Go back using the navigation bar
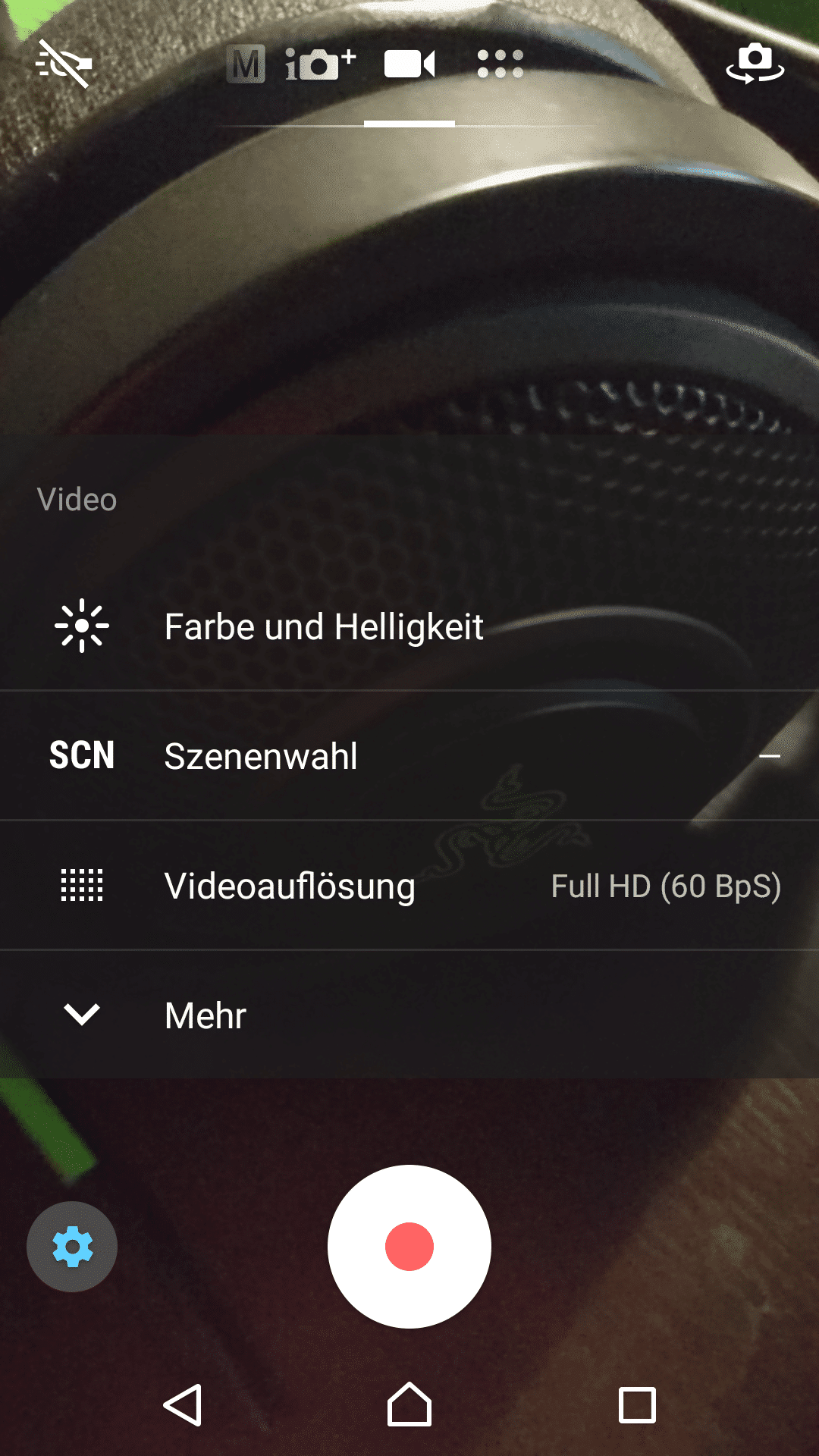The width and height of the screenshot is (819, 1456). [x=183, y=1405]
